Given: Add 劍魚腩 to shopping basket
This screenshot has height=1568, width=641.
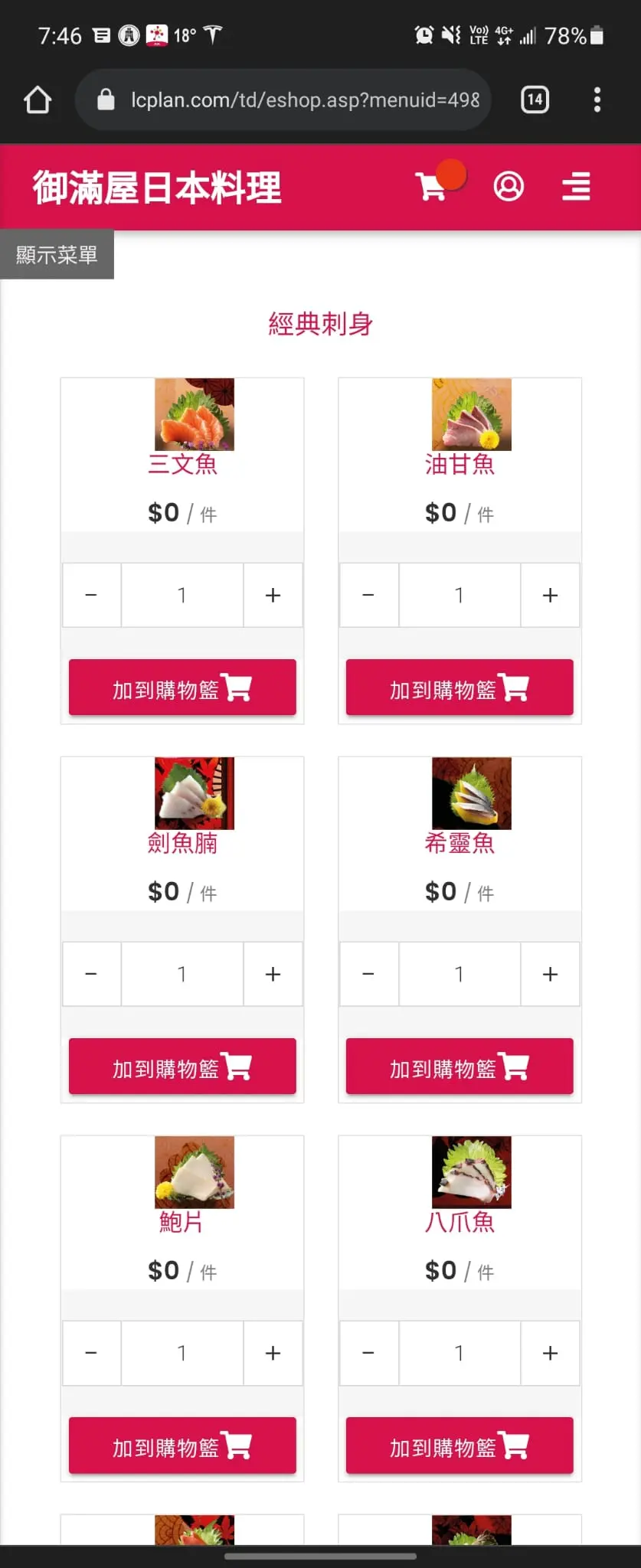Looking at the screenshot, I should point(182,1067).
